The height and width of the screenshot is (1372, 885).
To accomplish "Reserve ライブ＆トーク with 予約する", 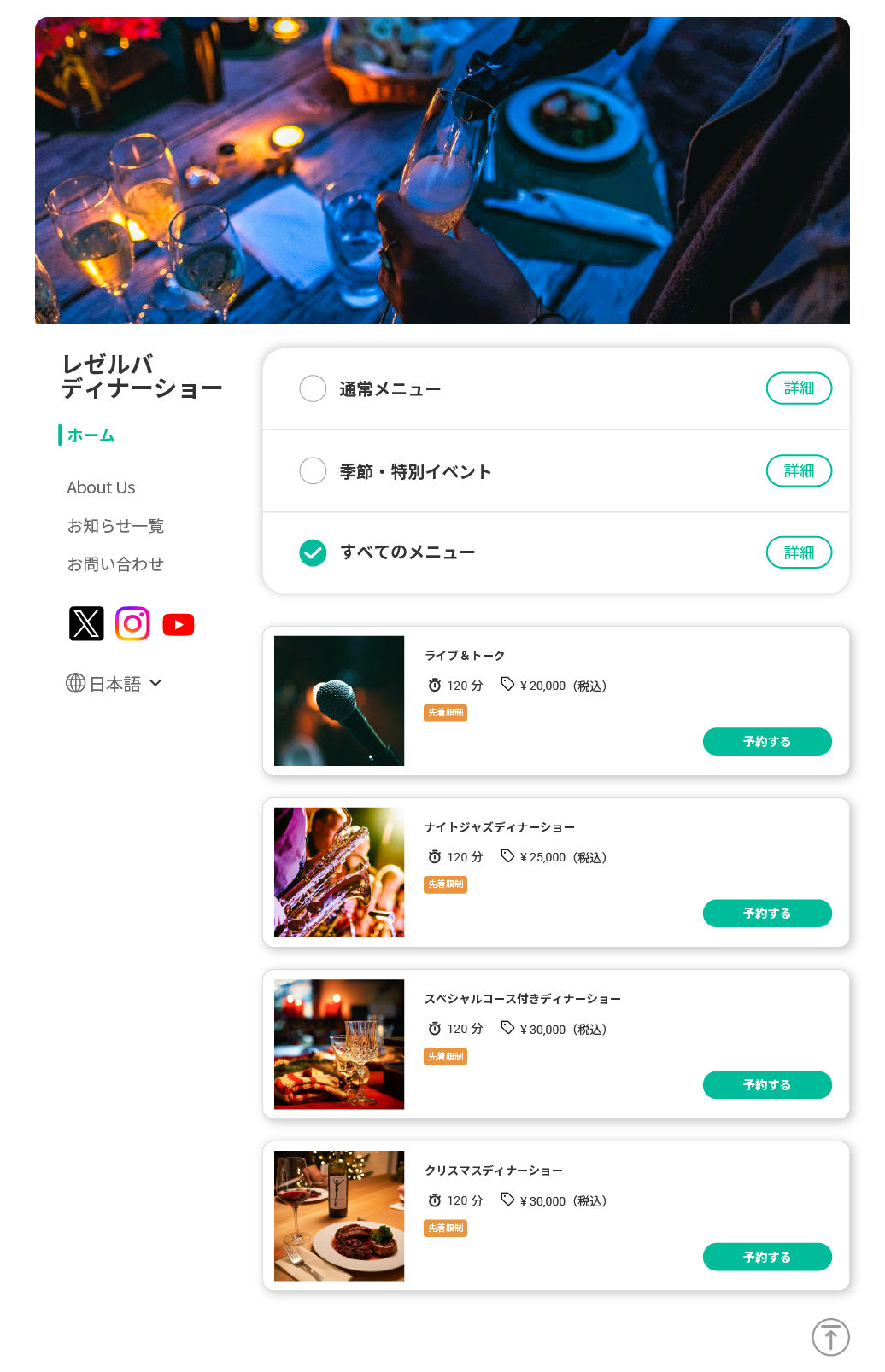I will coord(766,742).
